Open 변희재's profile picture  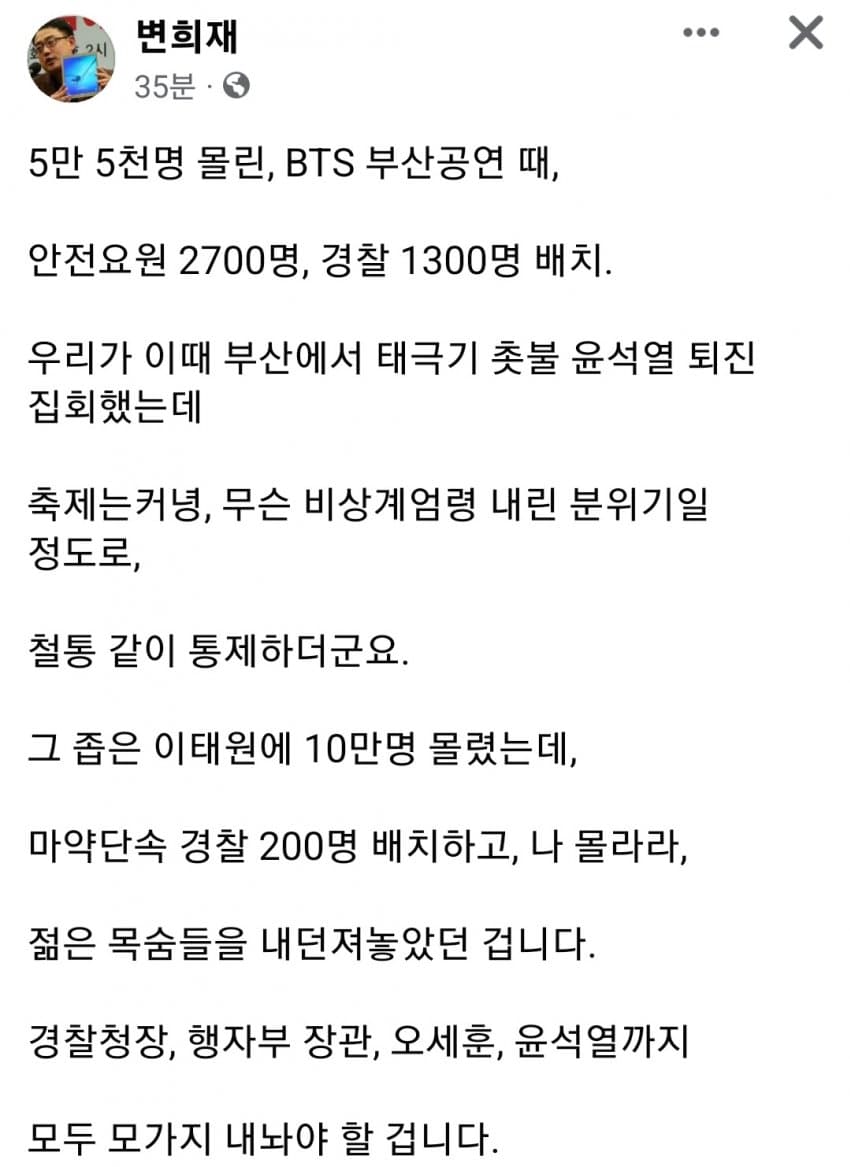tap(70, 58)
